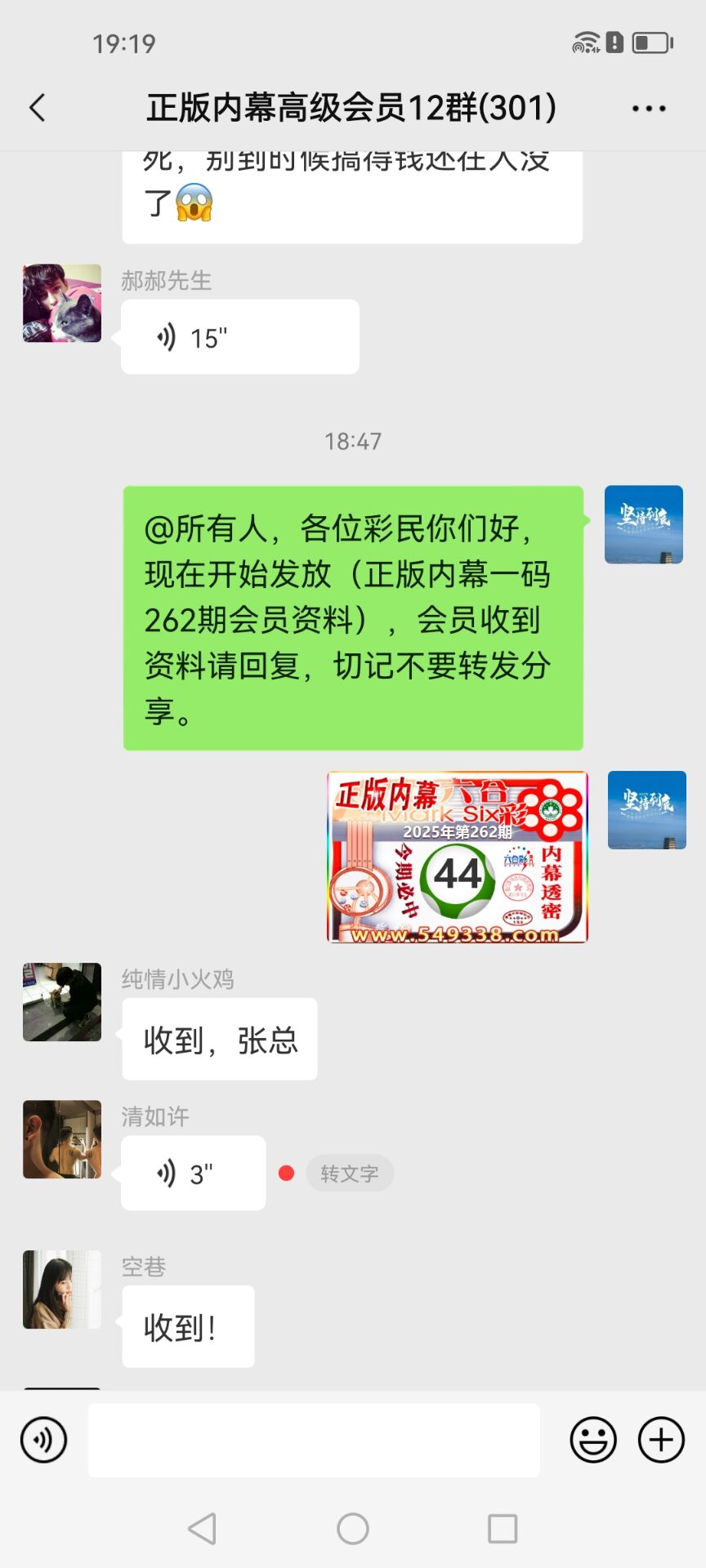The height and width of the screenshot is (1568, 706).
Task: Open system recent apps
Action: coord(503,1529)
